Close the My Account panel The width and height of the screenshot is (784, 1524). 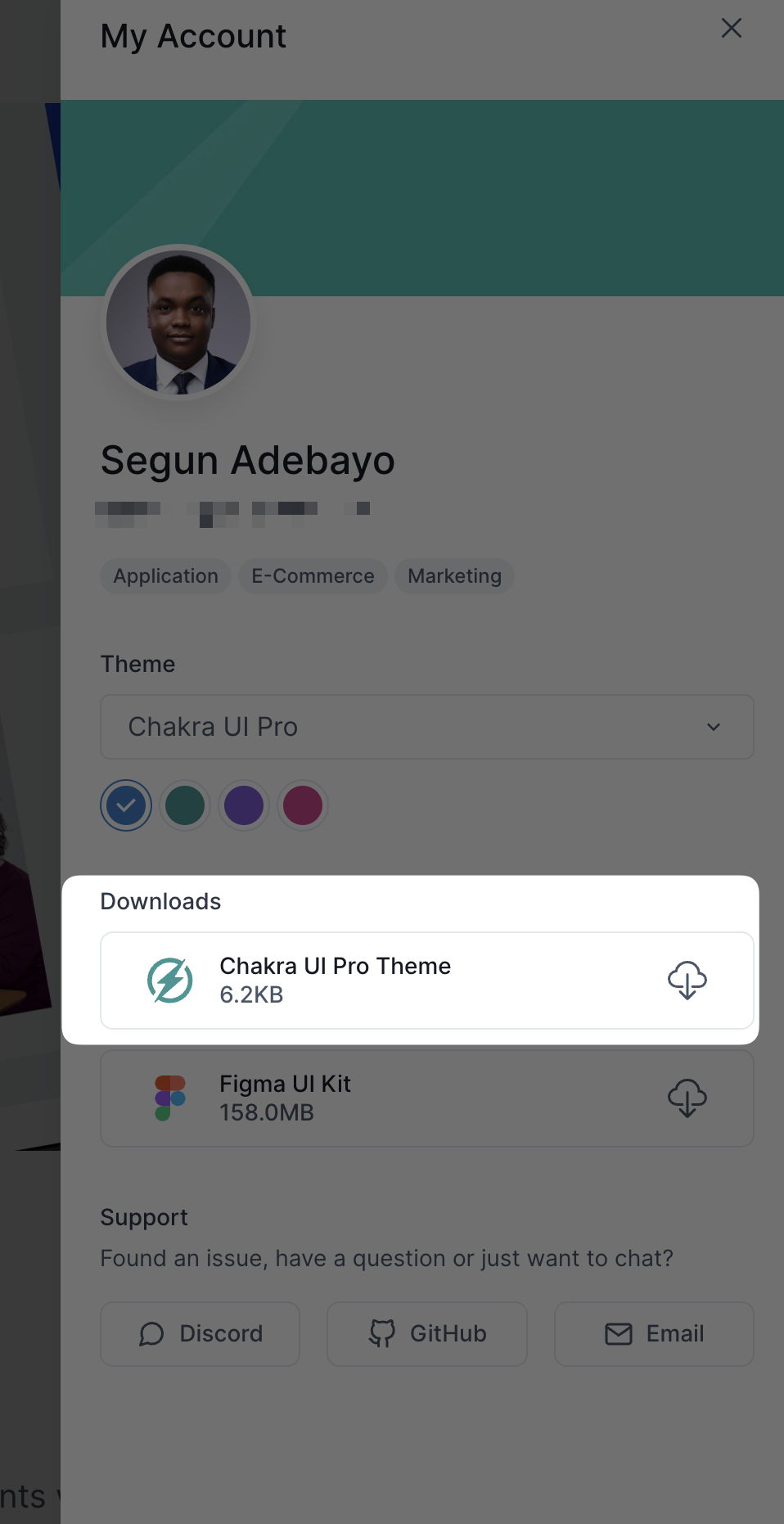click(731, 28)
